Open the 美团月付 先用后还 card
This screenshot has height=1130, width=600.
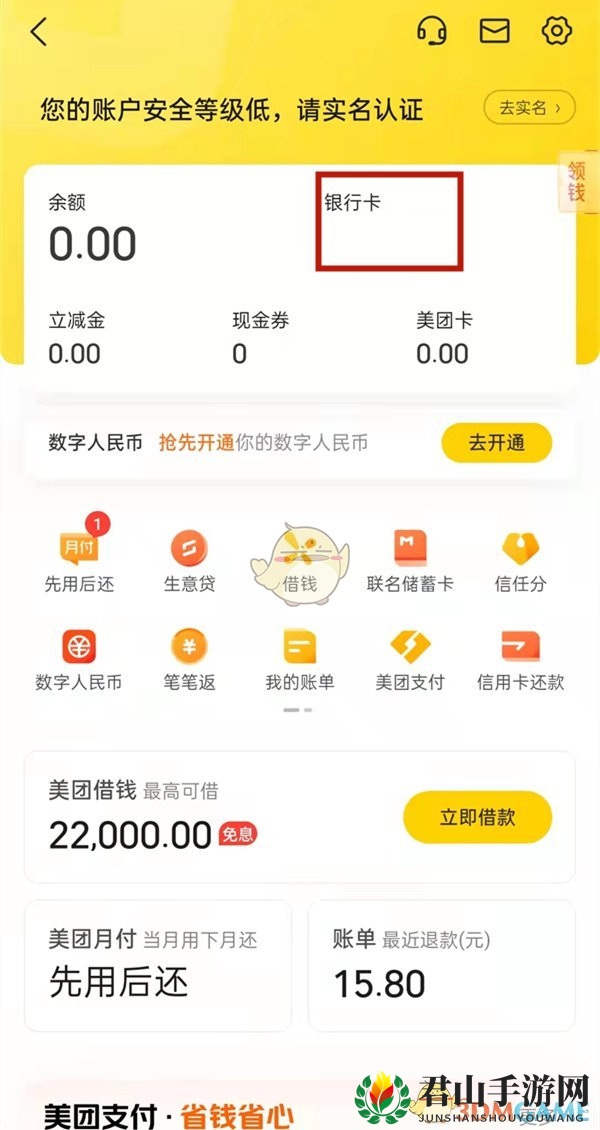(157, 966)
